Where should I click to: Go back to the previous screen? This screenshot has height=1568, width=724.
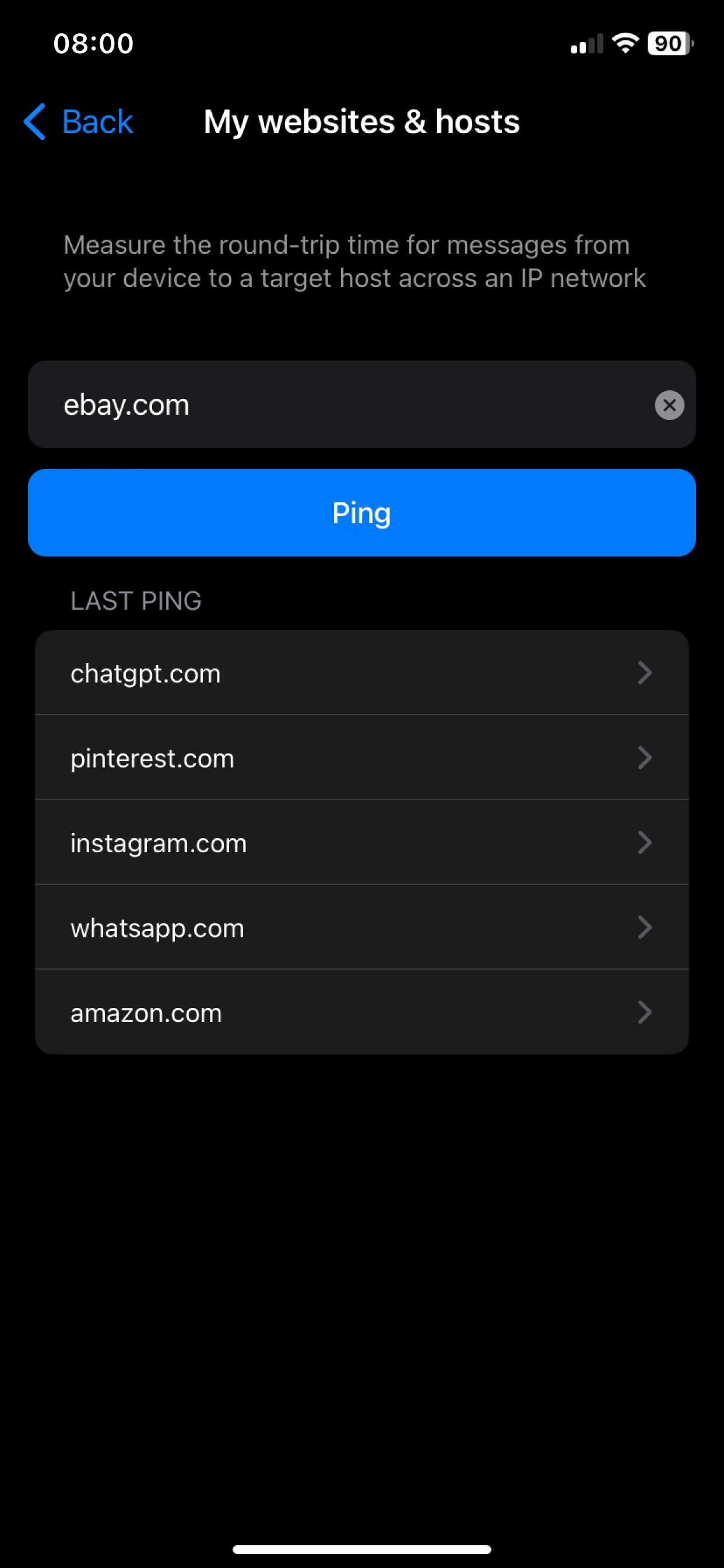click(x=78, y=122)
